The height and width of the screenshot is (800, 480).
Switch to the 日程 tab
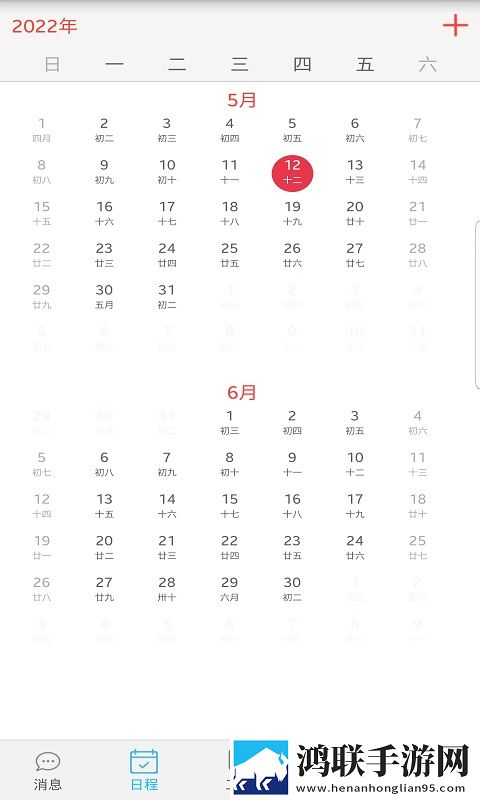coord(144,771)
